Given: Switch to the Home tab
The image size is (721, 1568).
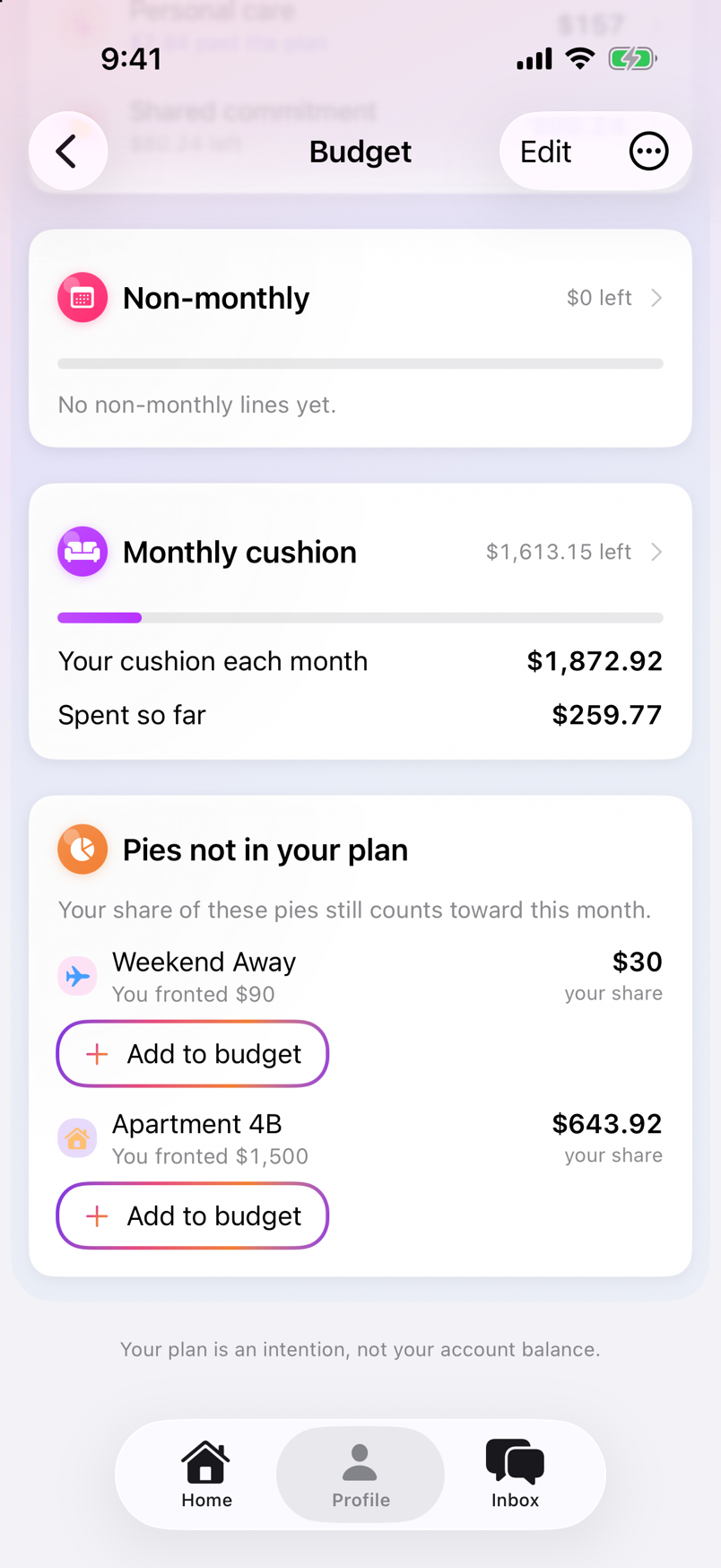Looking at the screenshot, I should click(206, 1474).
